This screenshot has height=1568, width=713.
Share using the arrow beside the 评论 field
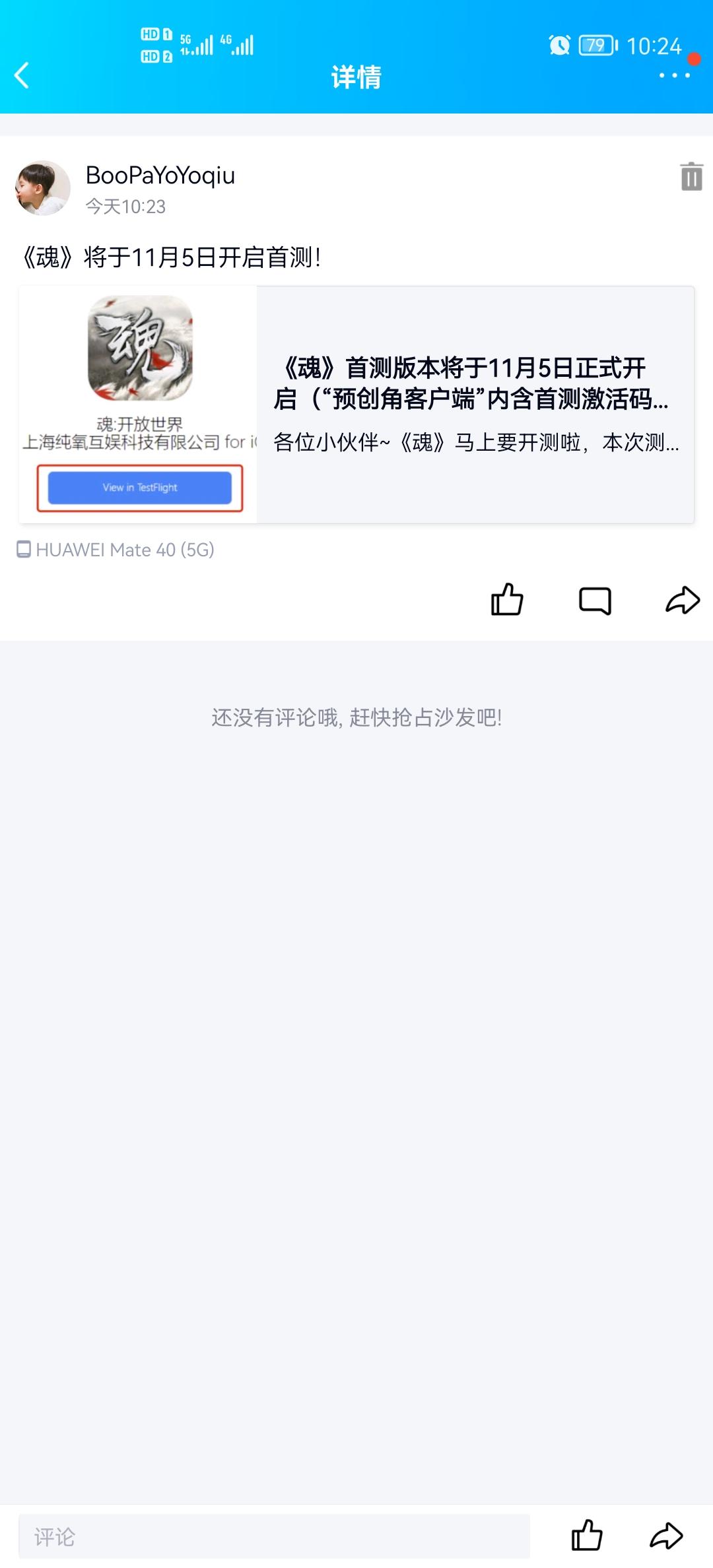(666, 1535)
